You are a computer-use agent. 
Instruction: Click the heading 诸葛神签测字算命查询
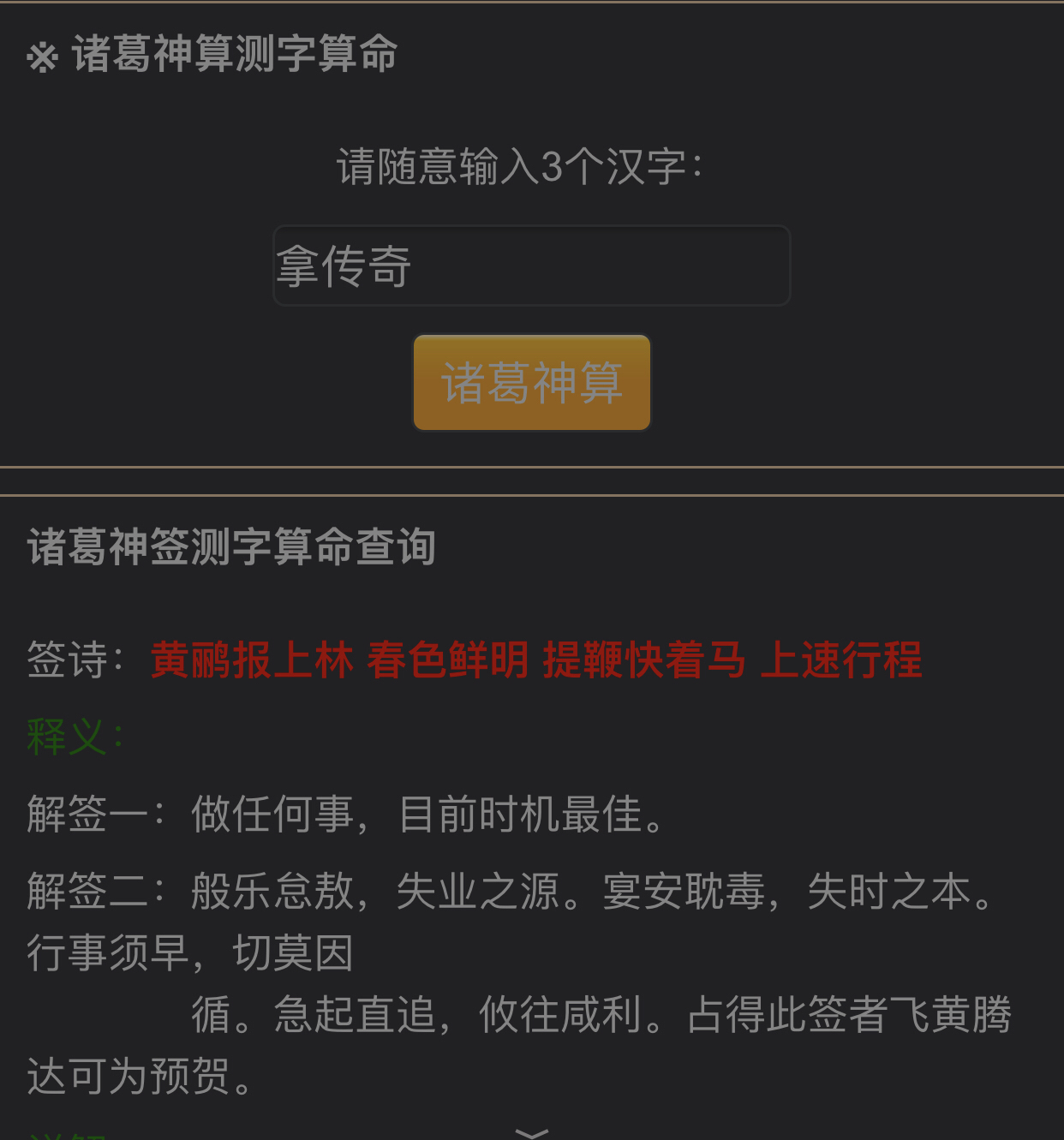tap(230, 548)
